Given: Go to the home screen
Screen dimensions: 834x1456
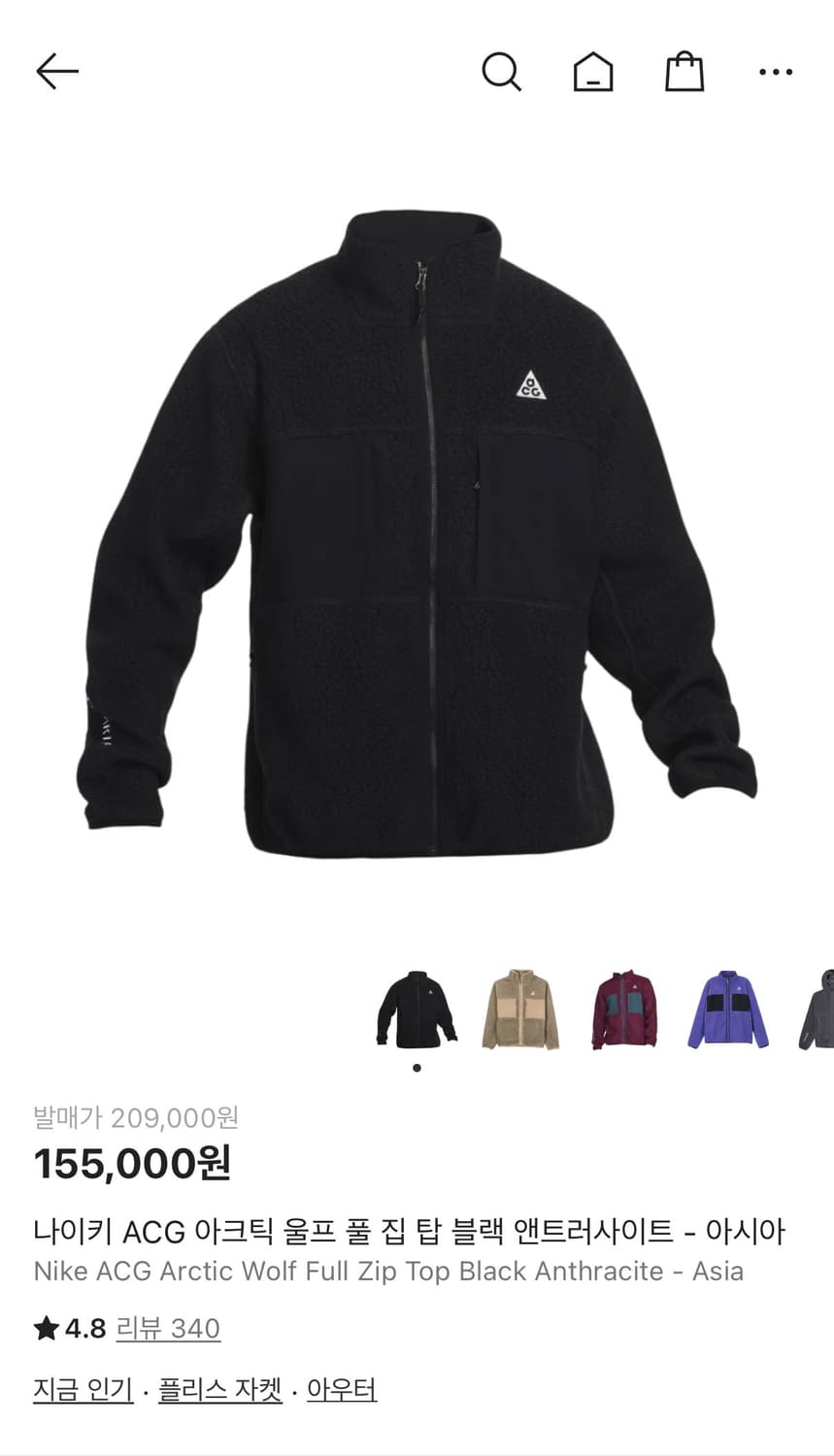Looking at the screenshot, I should pos(593,71).
